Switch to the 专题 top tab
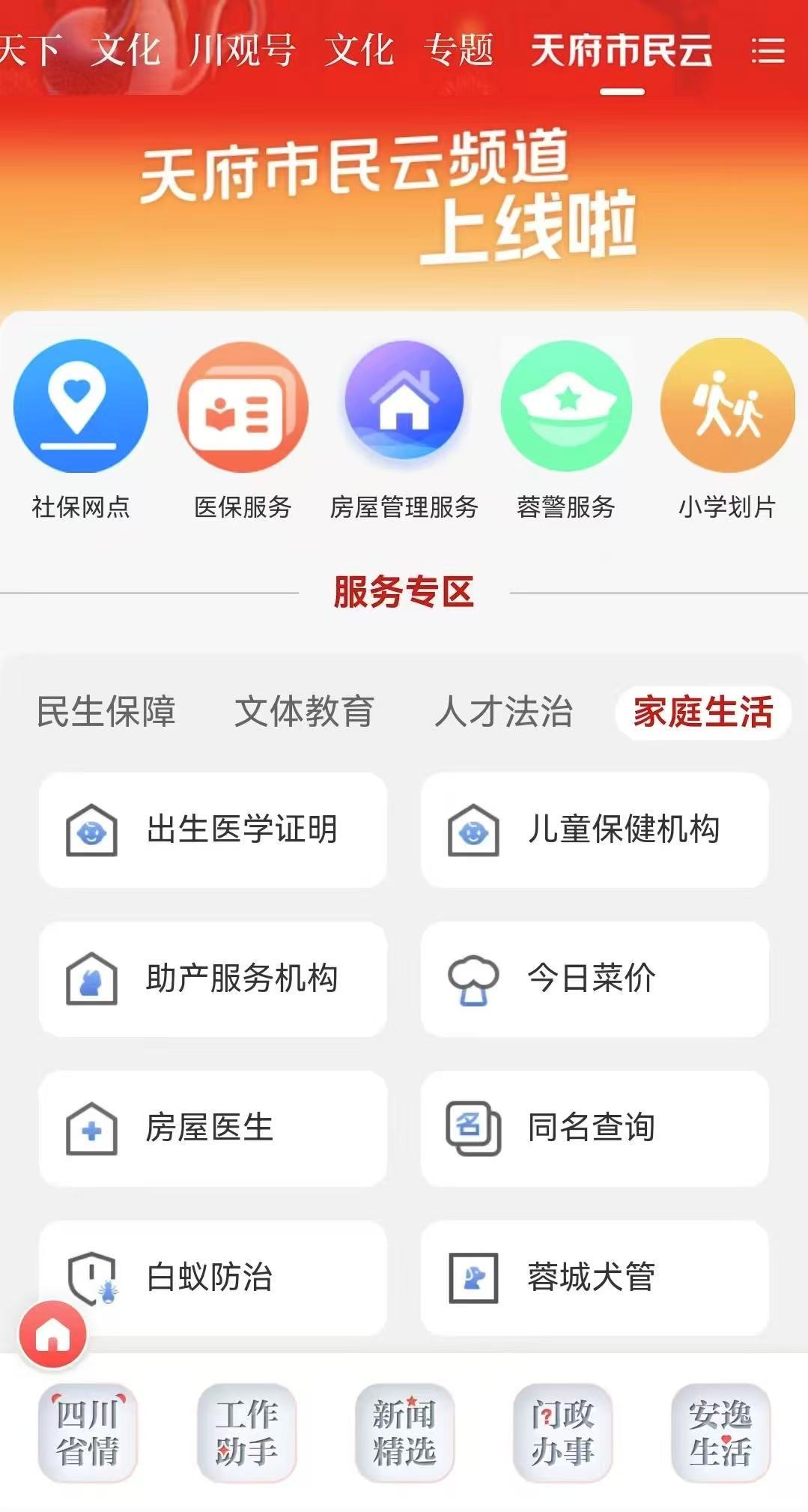Viewport: 808px width, 1512px height. point(458,51)
